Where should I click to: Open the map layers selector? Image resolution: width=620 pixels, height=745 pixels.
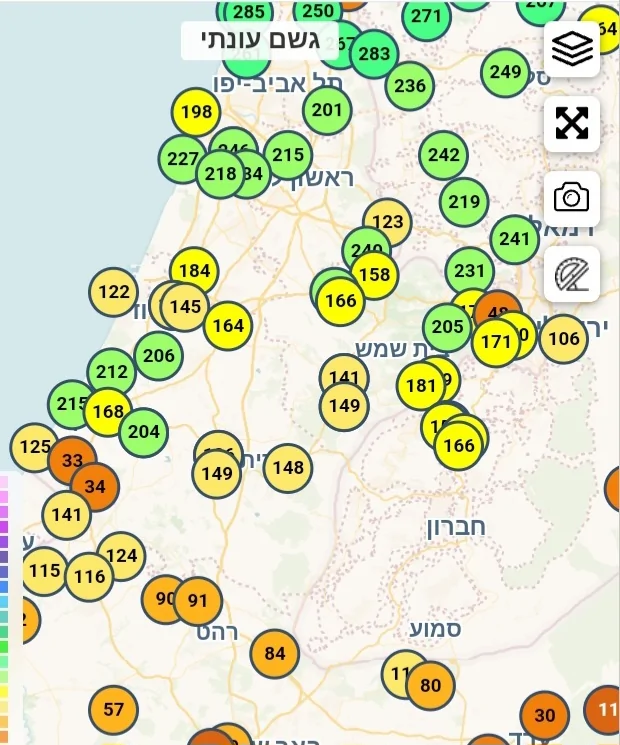(572, 49)
